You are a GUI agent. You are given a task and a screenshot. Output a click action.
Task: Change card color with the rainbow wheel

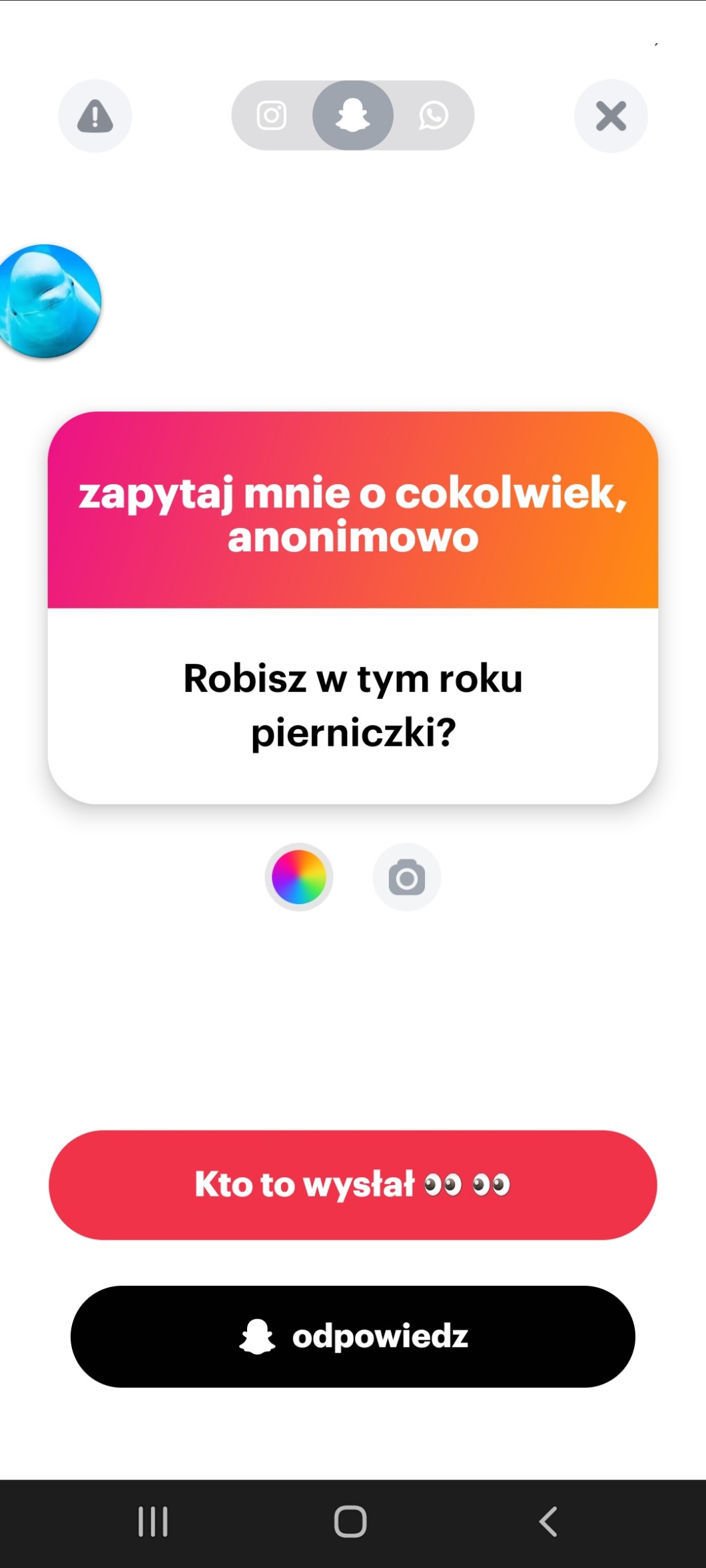[x=299, y=877]
